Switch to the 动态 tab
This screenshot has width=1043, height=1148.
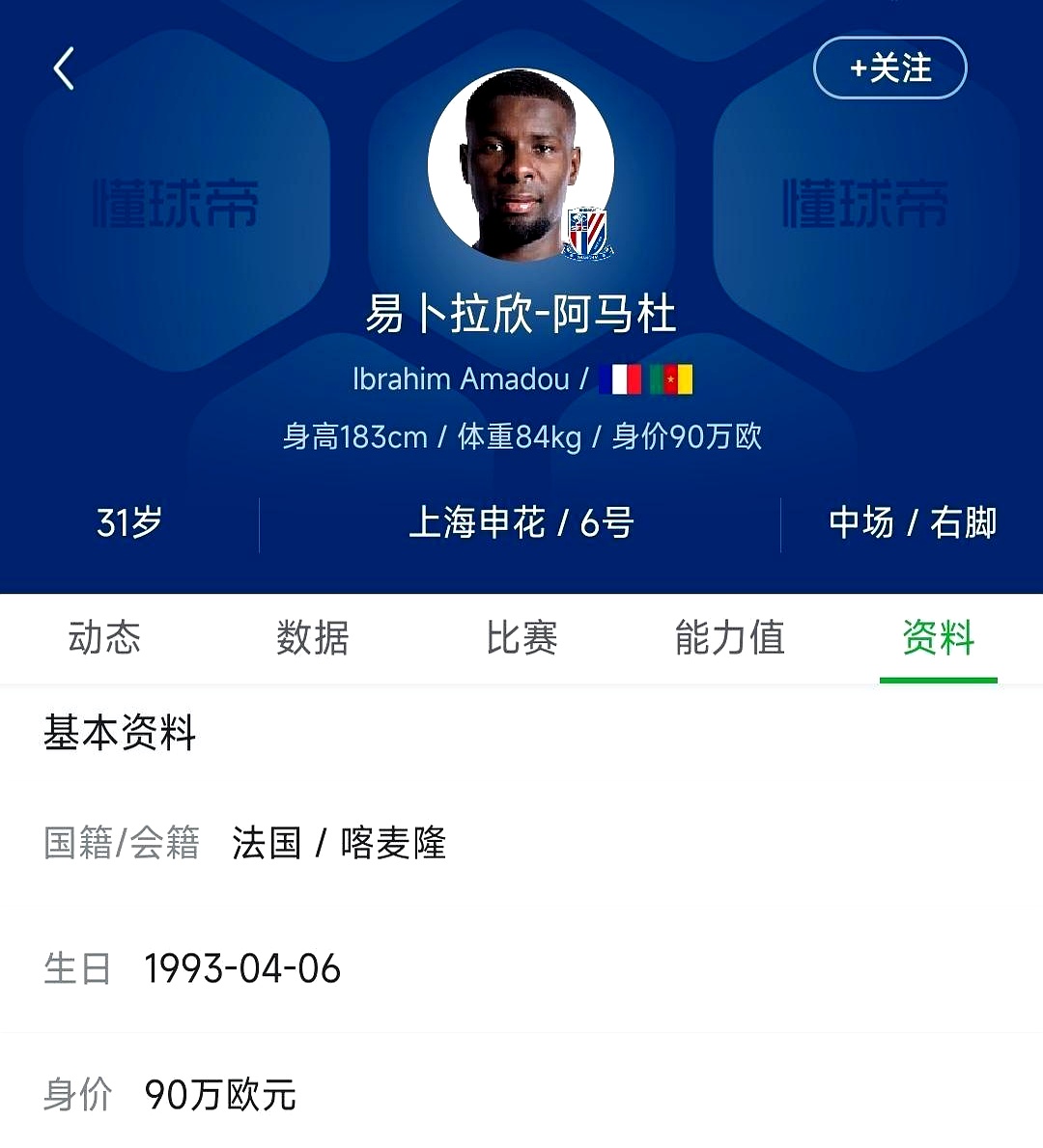point(104,638)
